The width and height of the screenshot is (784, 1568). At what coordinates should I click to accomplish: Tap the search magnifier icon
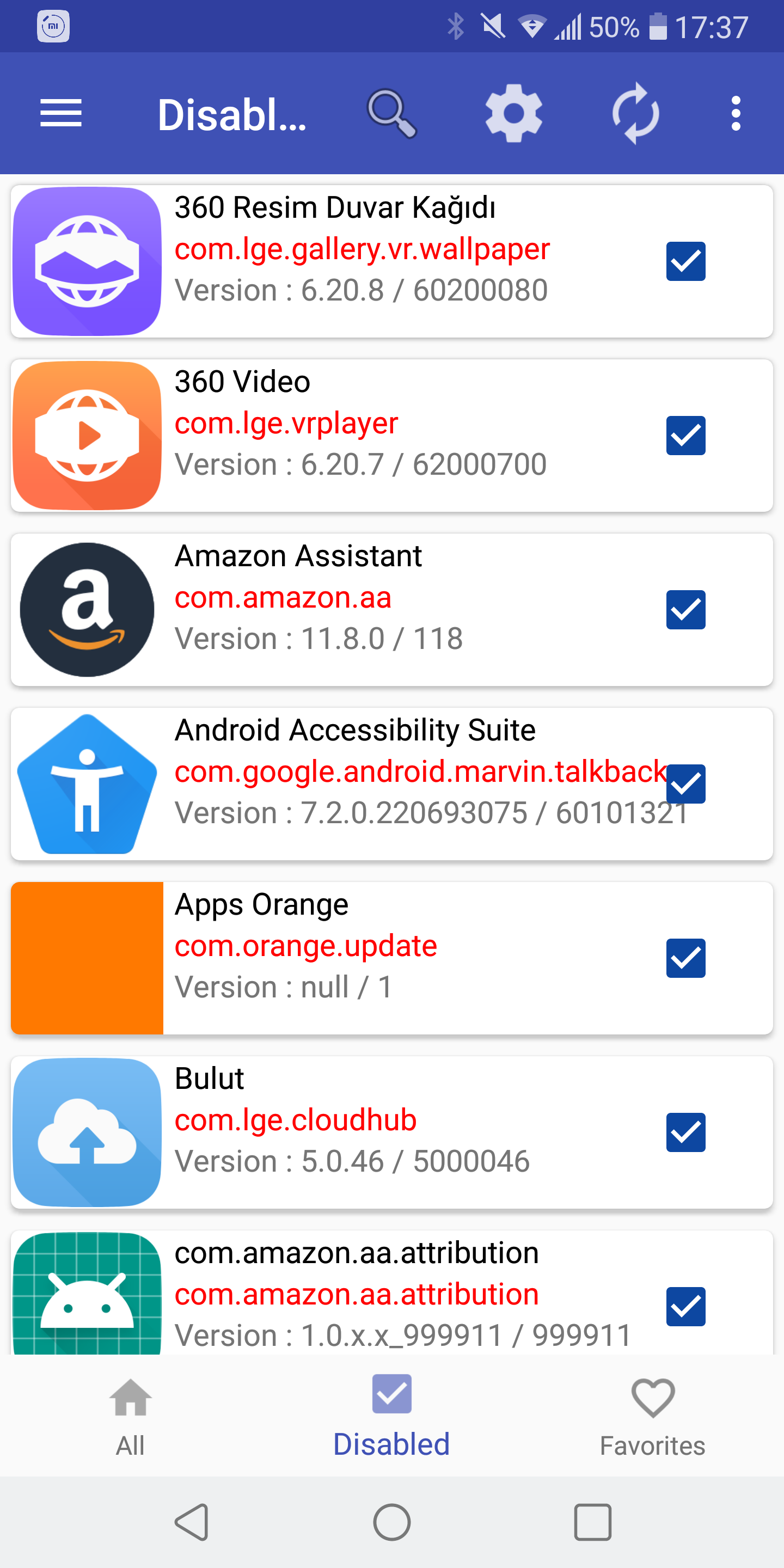tap(392, 113)
